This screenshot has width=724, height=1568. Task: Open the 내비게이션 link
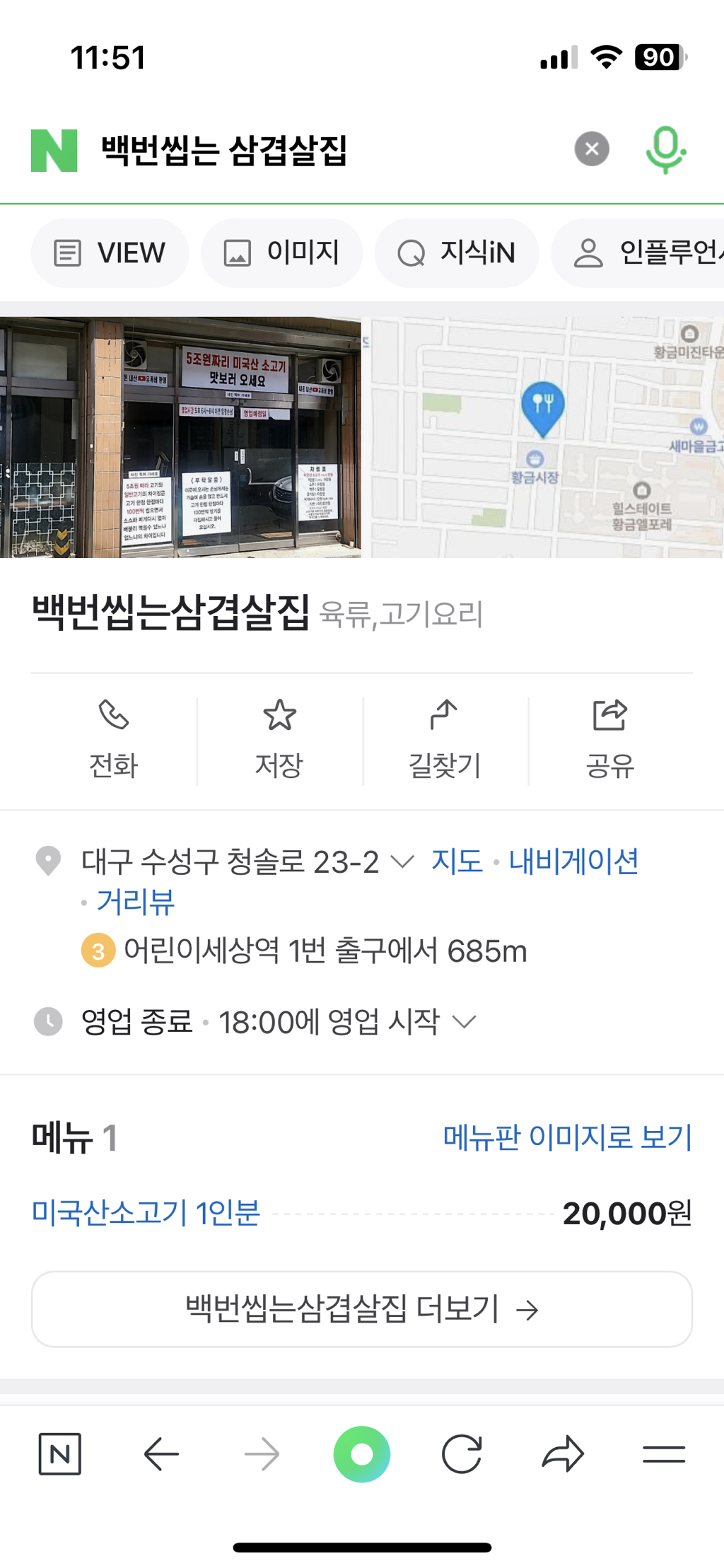click(573, 861)
